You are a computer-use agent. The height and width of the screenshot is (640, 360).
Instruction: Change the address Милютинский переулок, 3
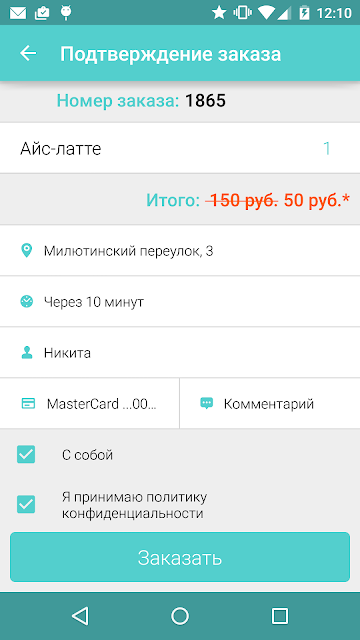coord(180,251)
